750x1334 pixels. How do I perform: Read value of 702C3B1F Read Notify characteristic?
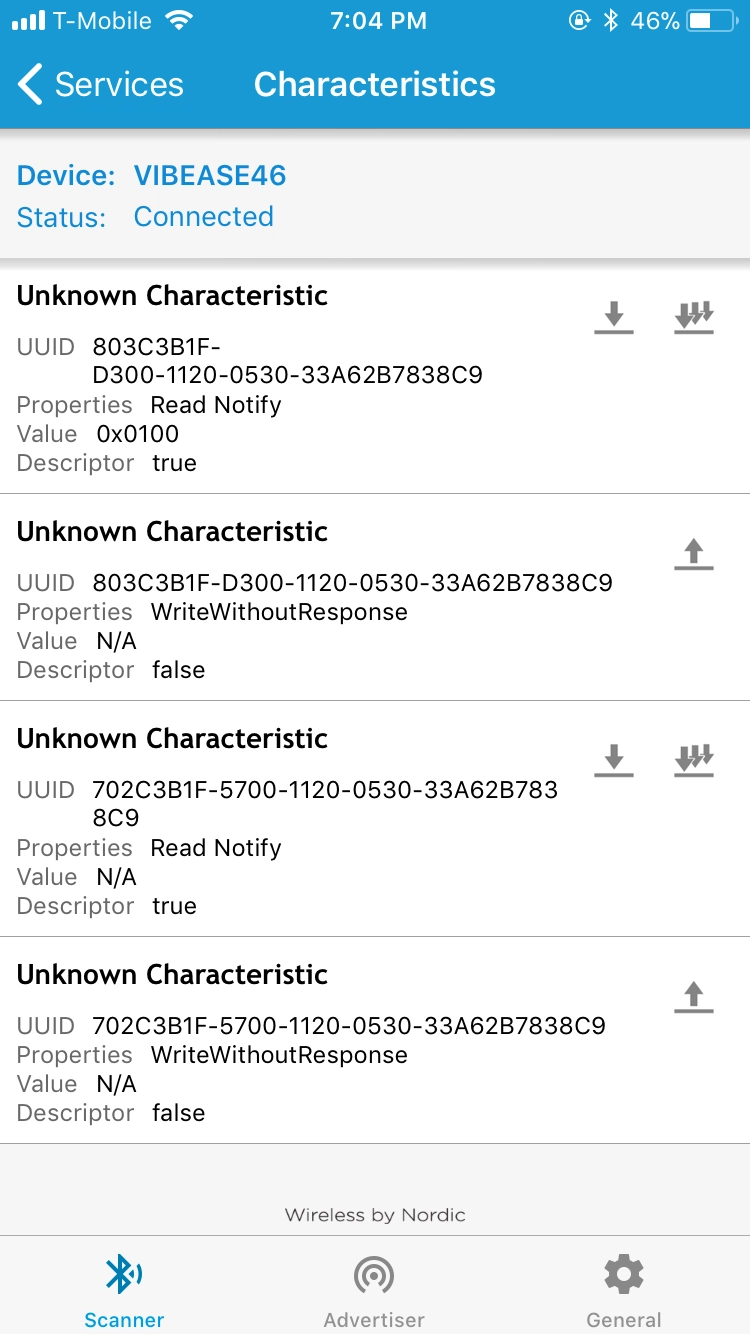click(x=614, y=760)
